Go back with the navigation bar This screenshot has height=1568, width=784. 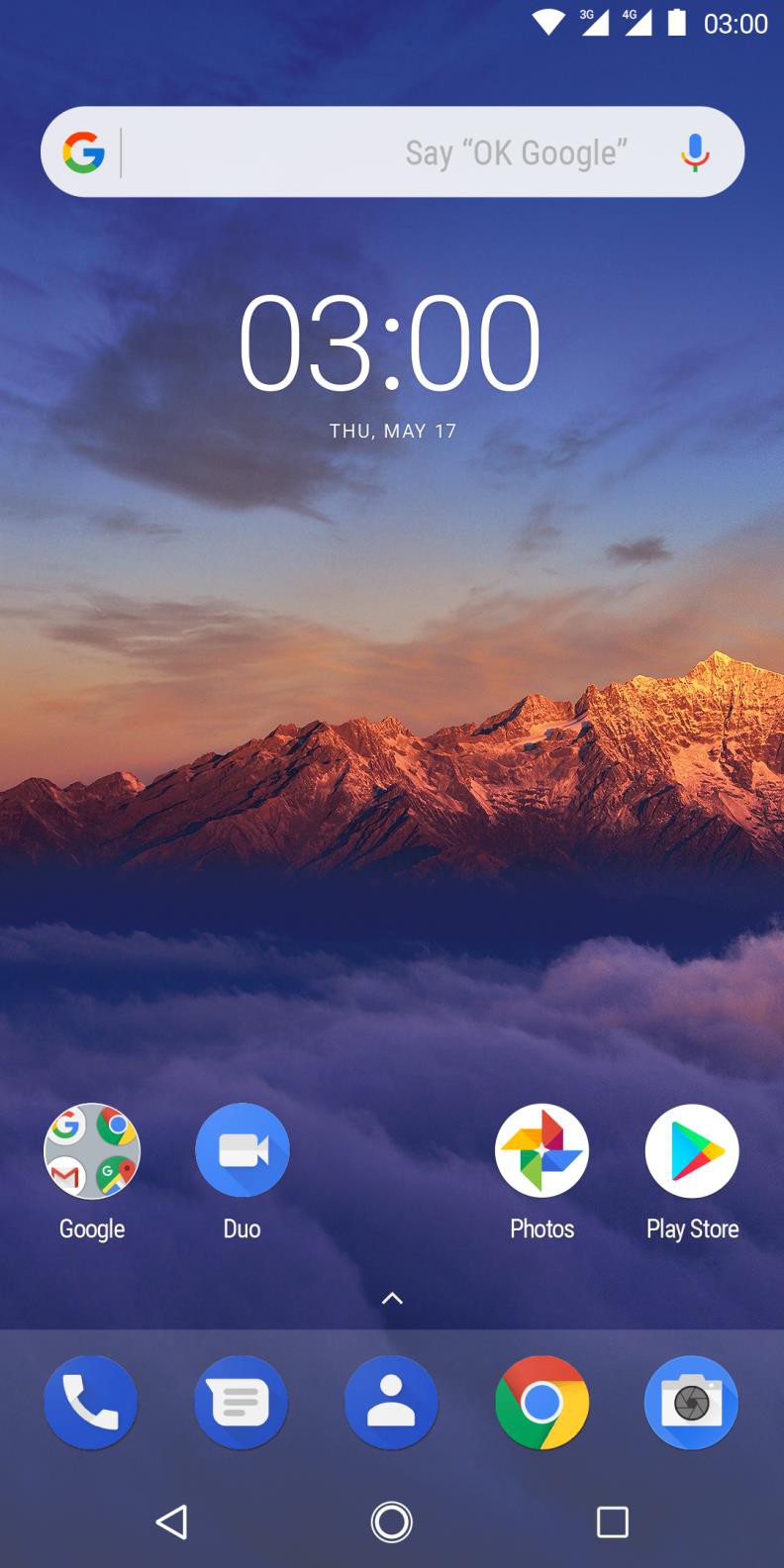(x=171, y=1521)
